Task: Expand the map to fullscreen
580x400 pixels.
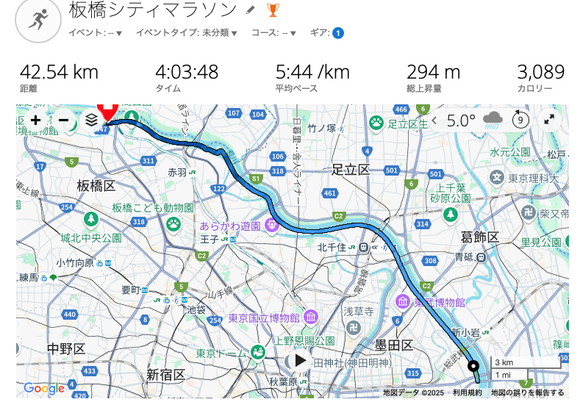Action: tap(549, 120)
